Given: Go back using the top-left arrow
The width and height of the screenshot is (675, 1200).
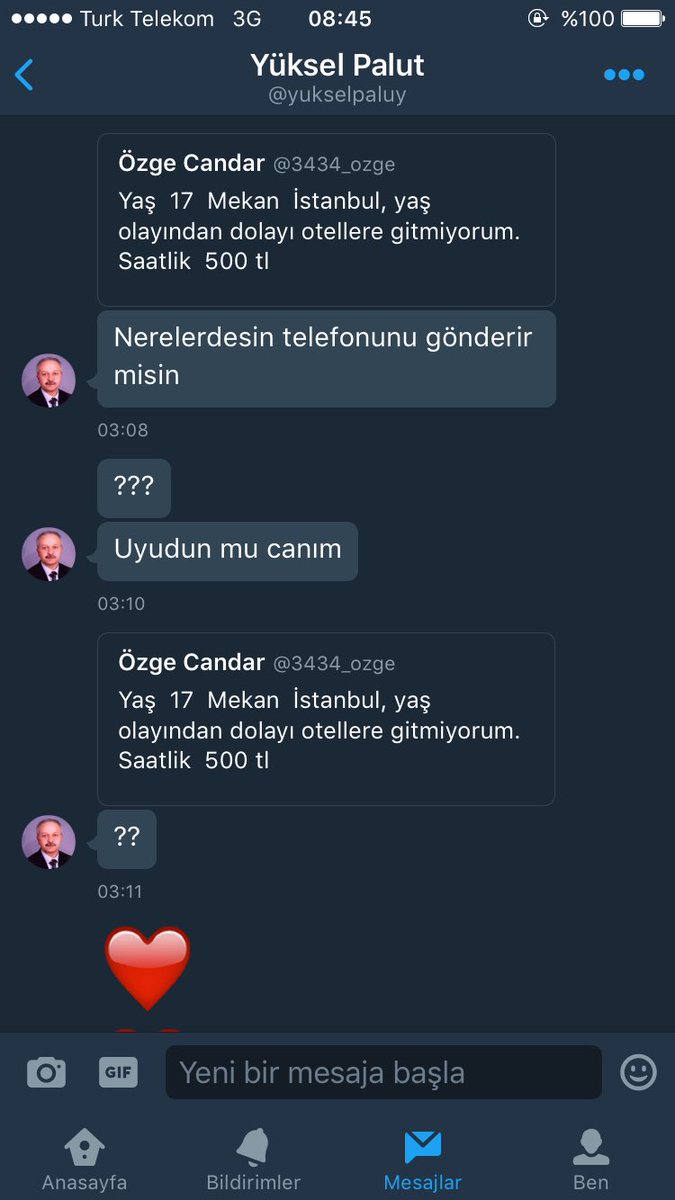Looking at the screenshot, I should click(x=24, y=75).
